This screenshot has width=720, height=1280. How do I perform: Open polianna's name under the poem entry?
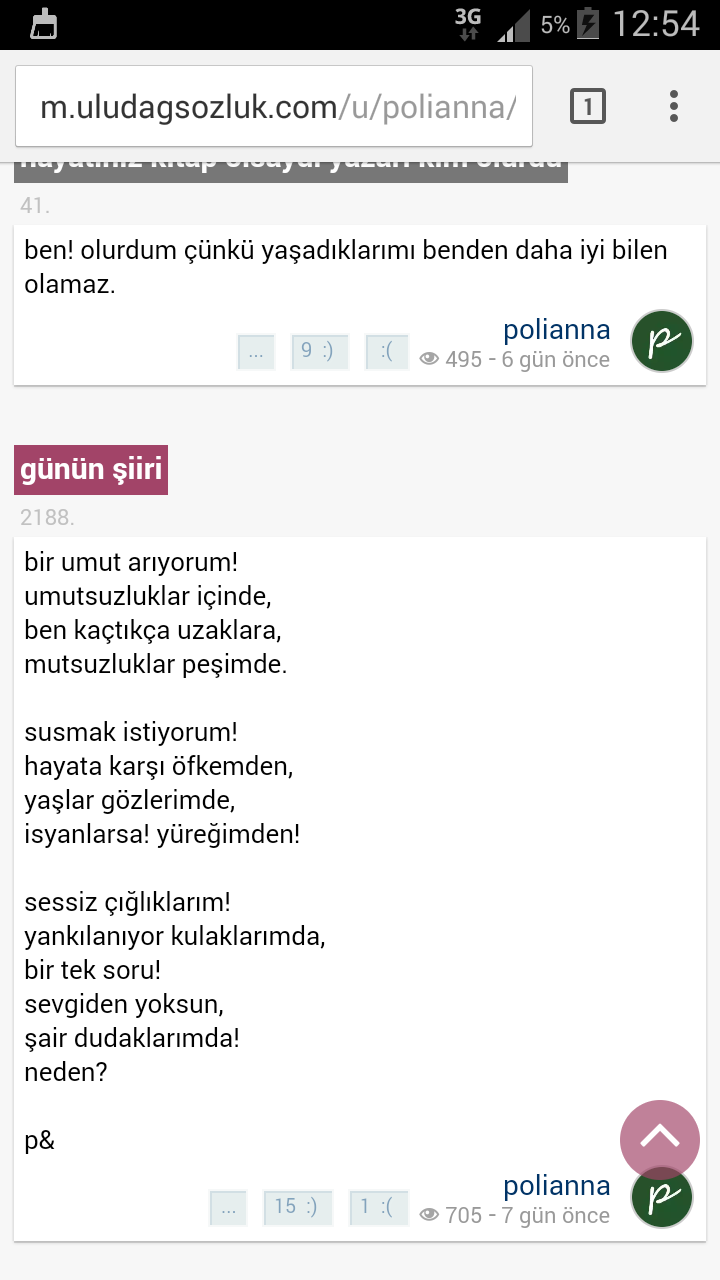556,1185
